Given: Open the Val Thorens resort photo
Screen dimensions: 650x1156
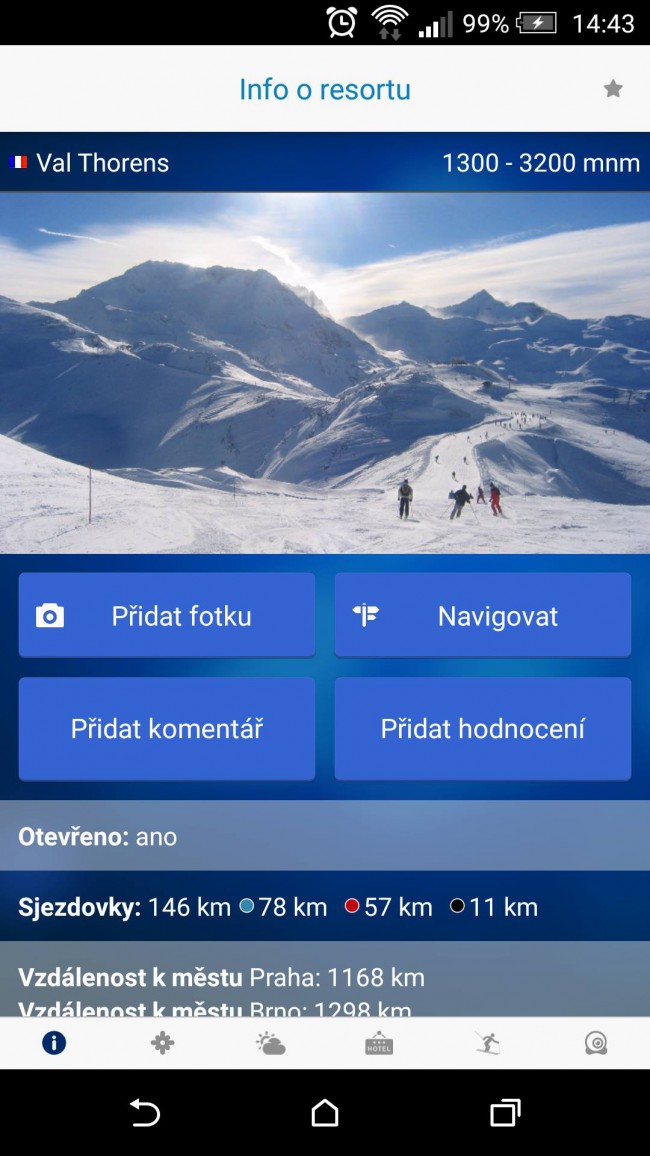Looking at the screenshot, I should point(325,372).
